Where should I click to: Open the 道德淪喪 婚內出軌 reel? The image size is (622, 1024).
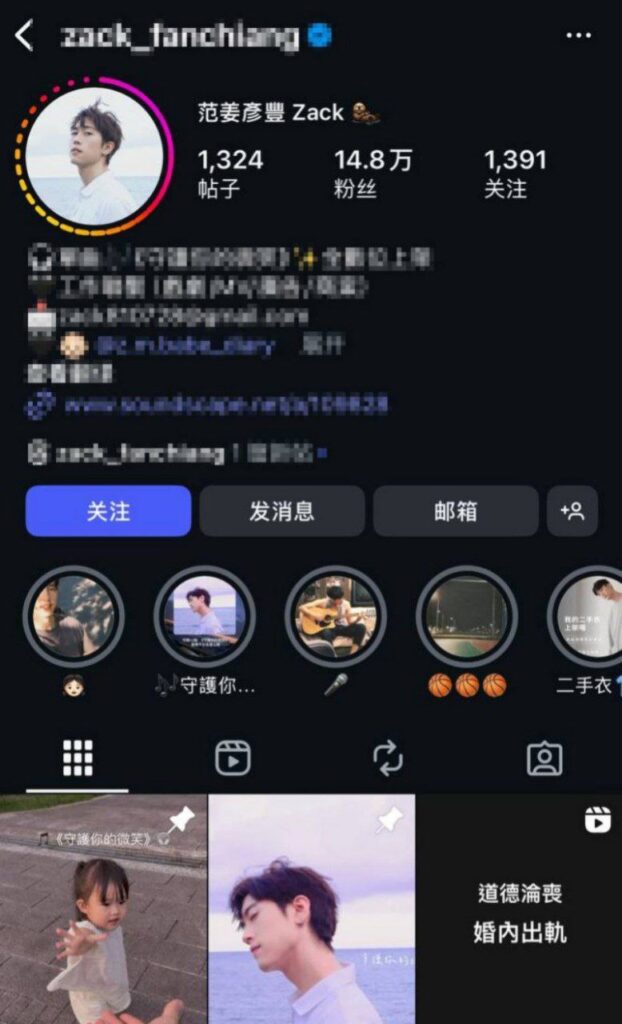pos(519,910)
